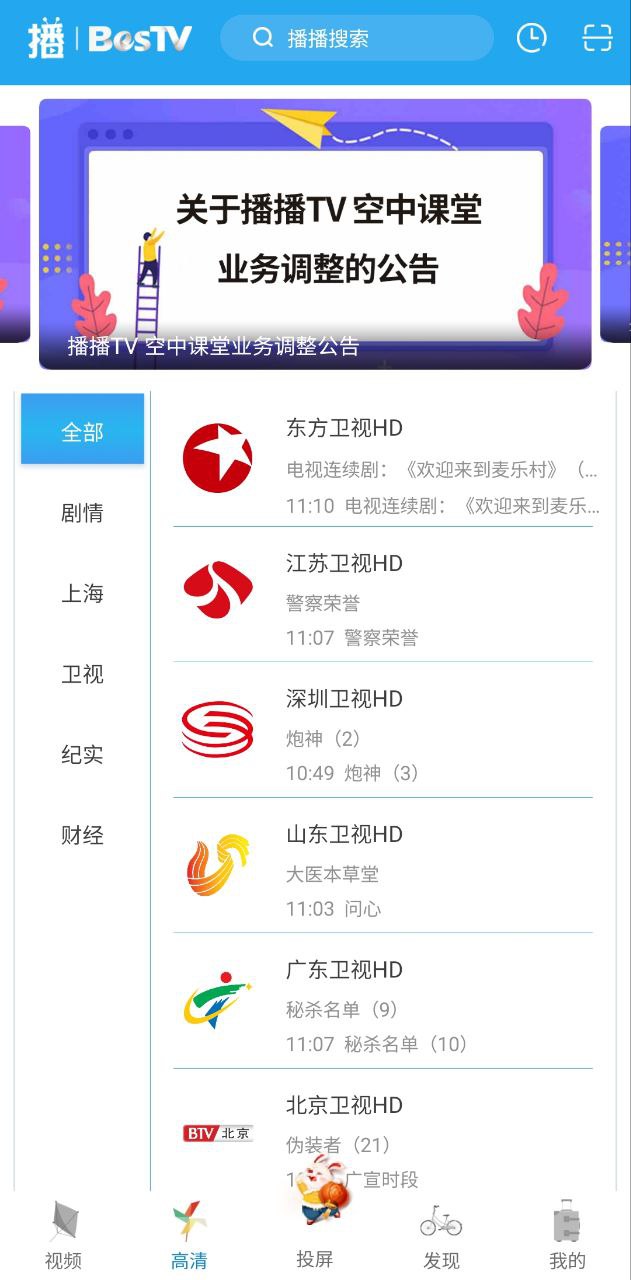The image size is (631, 1280).
Task: Open the 空中课堂业务调整公告 banner
Action: tap(315, 234)
